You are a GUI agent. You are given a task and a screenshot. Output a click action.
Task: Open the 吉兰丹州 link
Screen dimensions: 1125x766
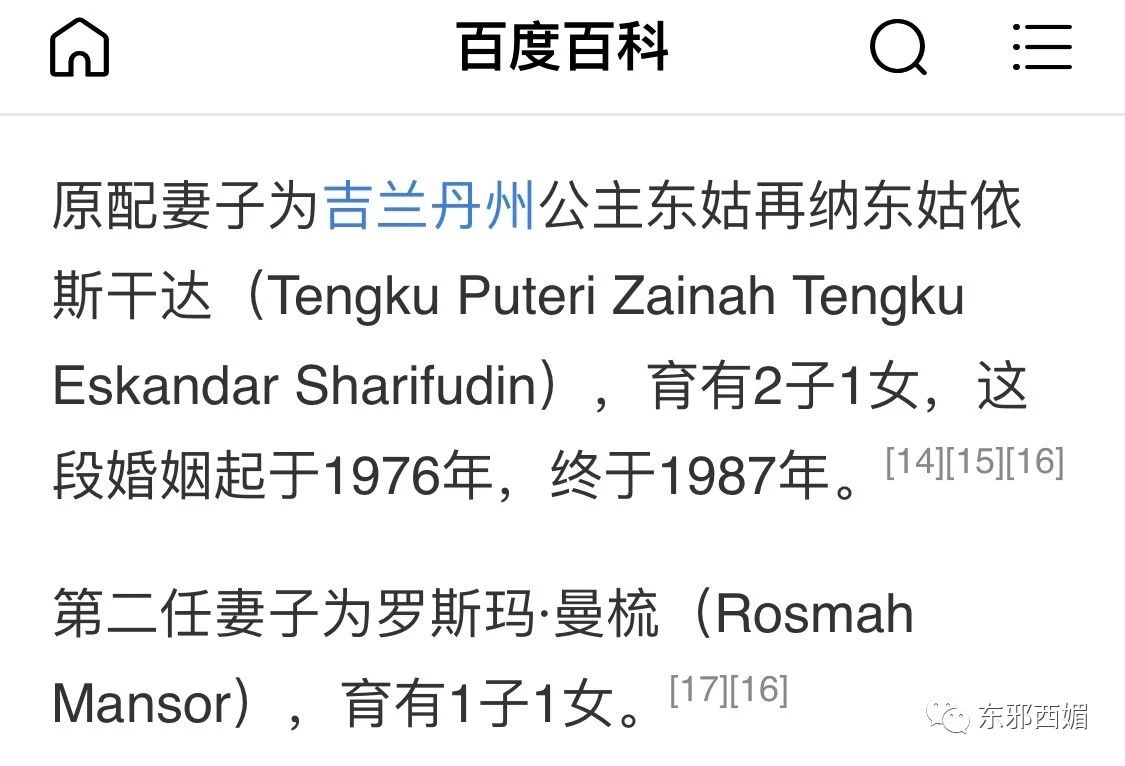(x=432, y=206)
